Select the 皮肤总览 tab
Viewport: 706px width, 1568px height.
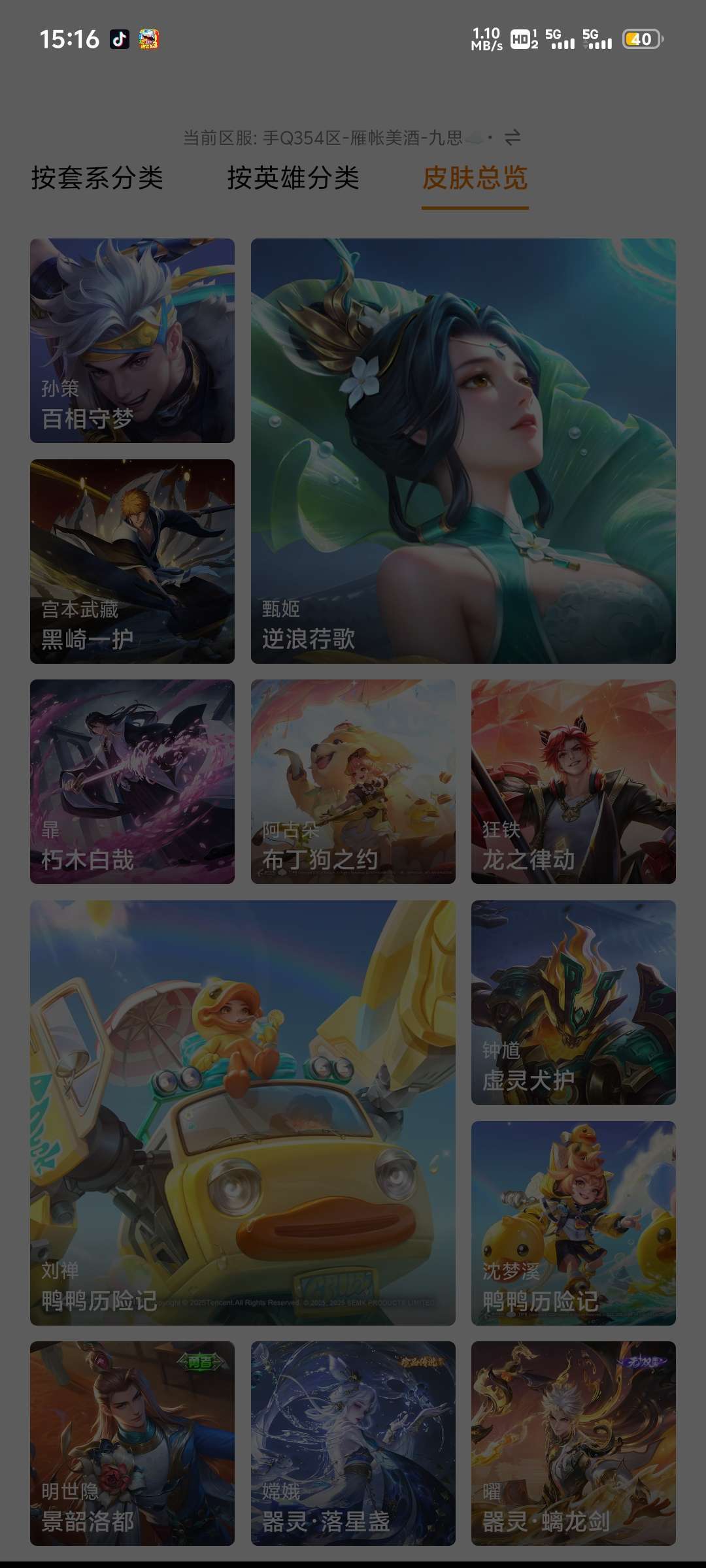475,178
